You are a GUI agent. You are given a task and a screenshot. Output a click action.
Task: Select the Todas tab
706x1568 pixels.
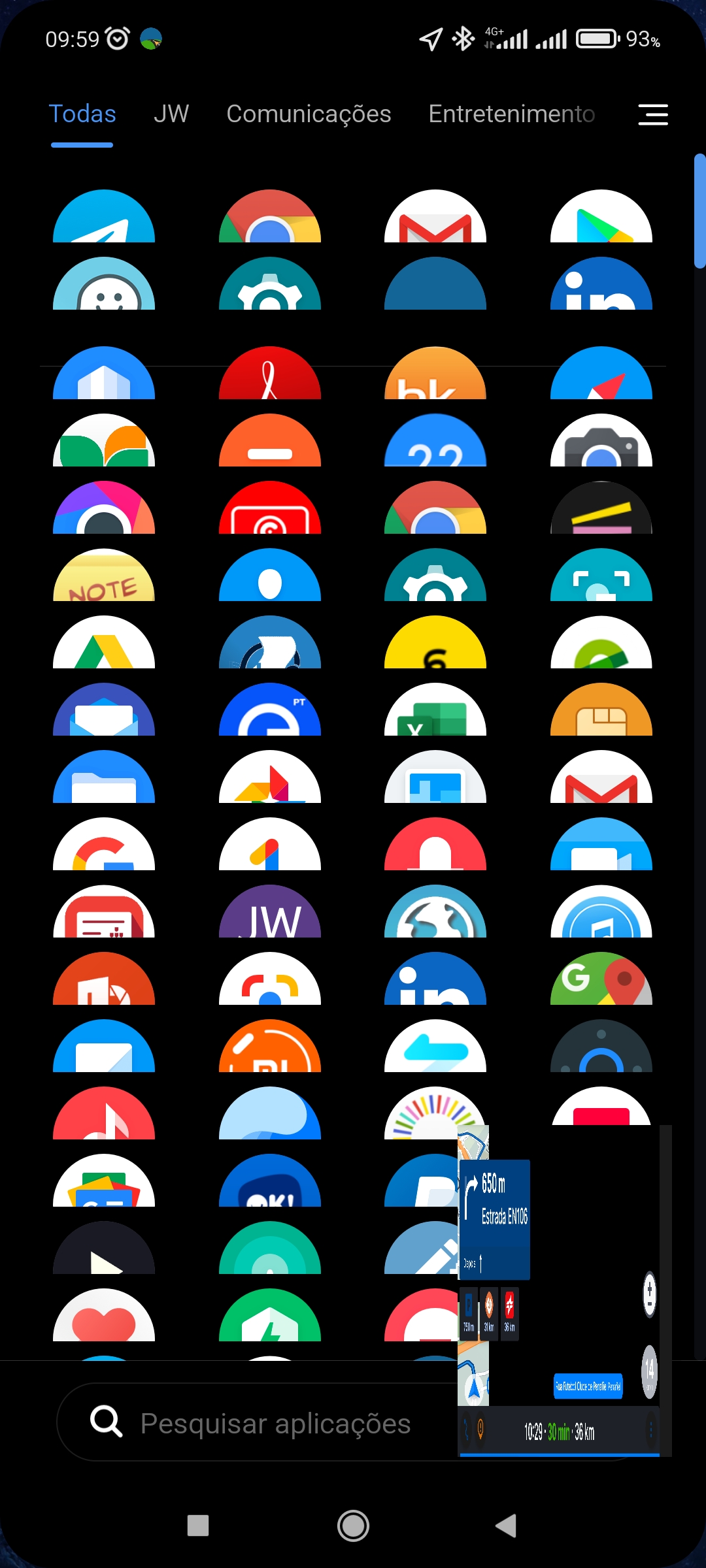pyautogui.click(x=82, y=114)
